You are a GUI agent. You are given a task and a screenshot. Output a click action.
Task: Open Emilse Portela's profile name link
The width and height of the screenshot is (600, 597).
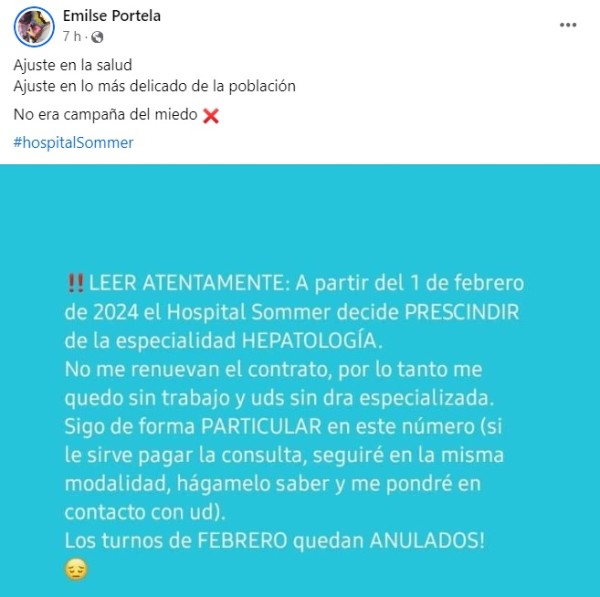point(111,16)
